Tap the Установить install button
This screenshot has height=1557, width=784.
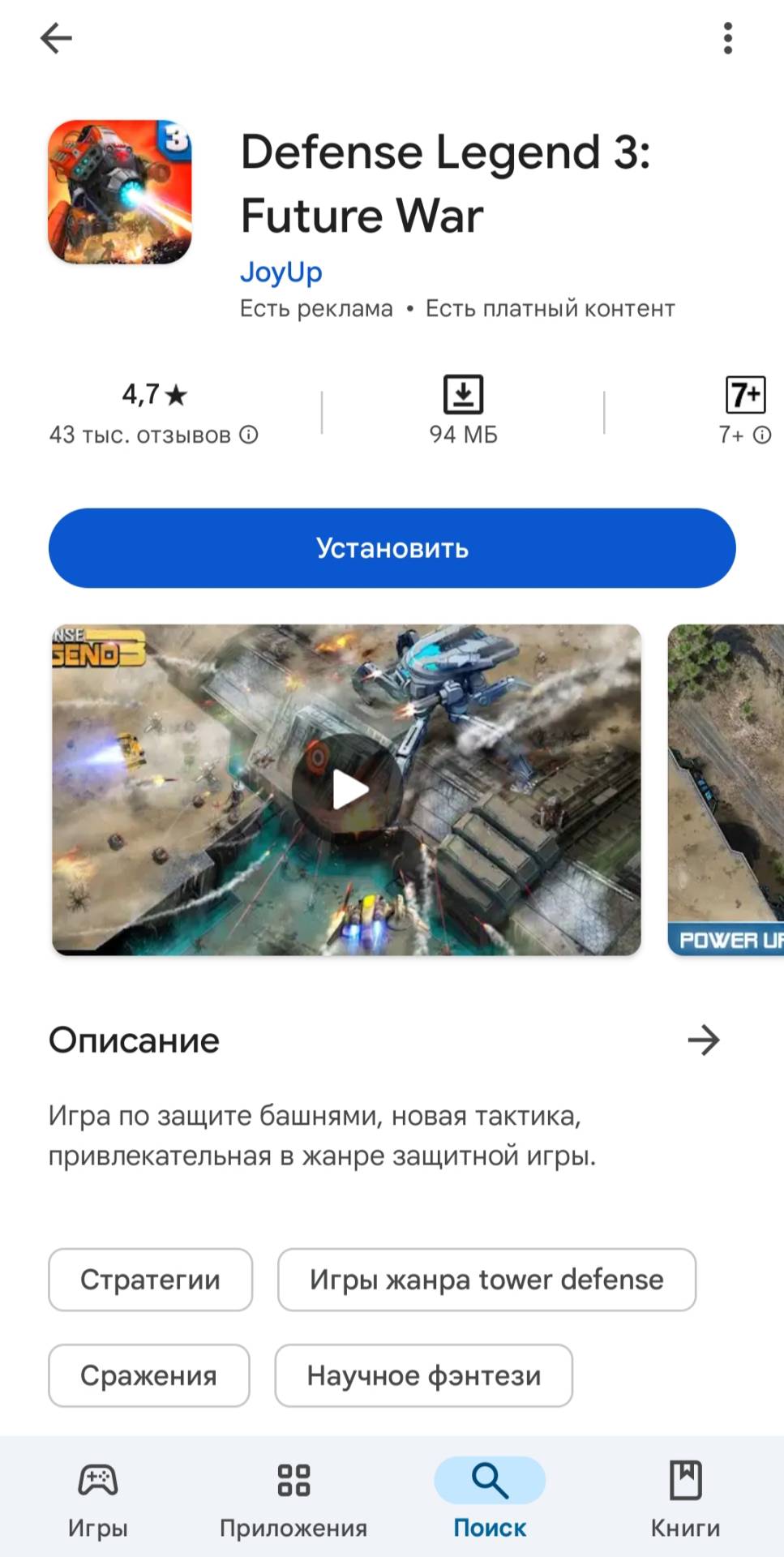[x=392, y=548]
